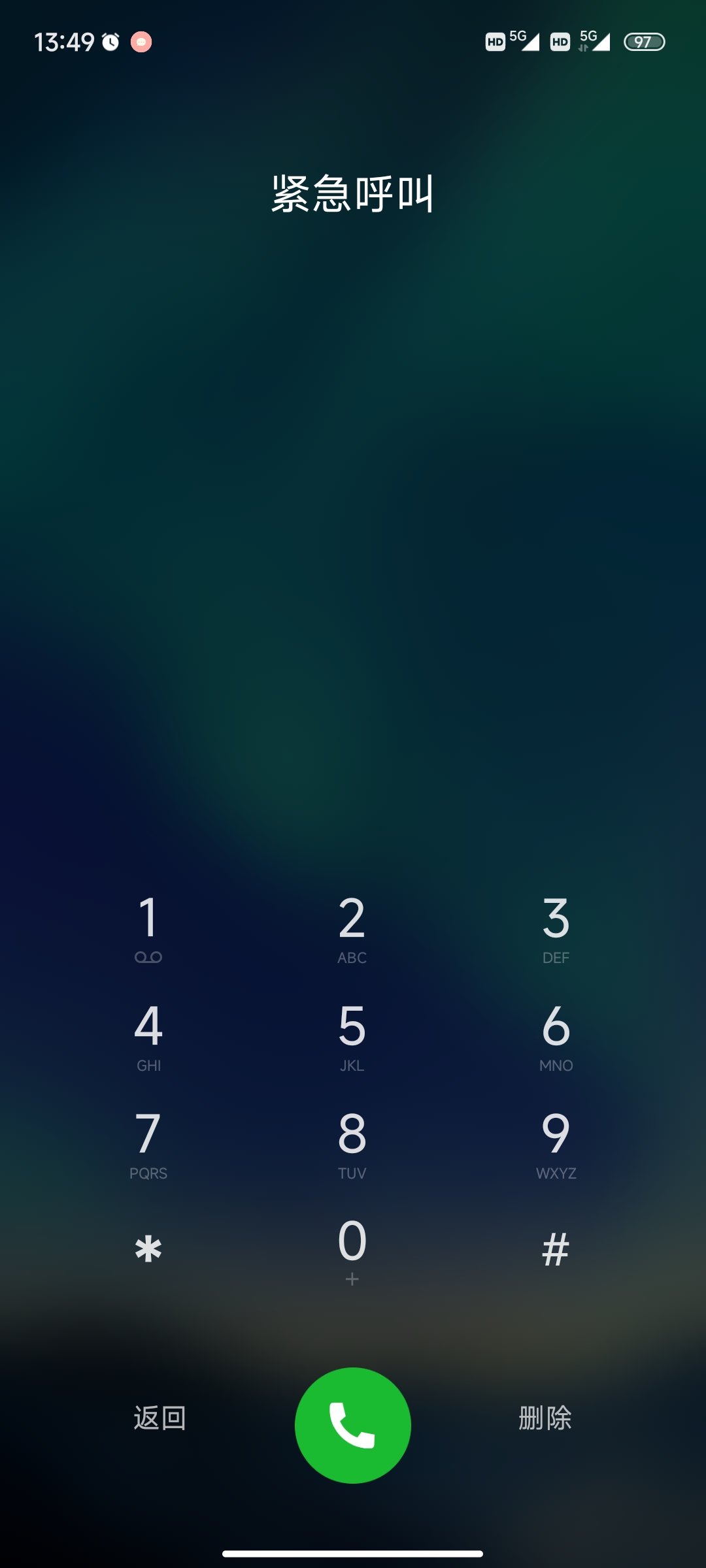Enter the pound (#) symbol
This screenshot has width=706, height=1568.
click(556, 1249)
